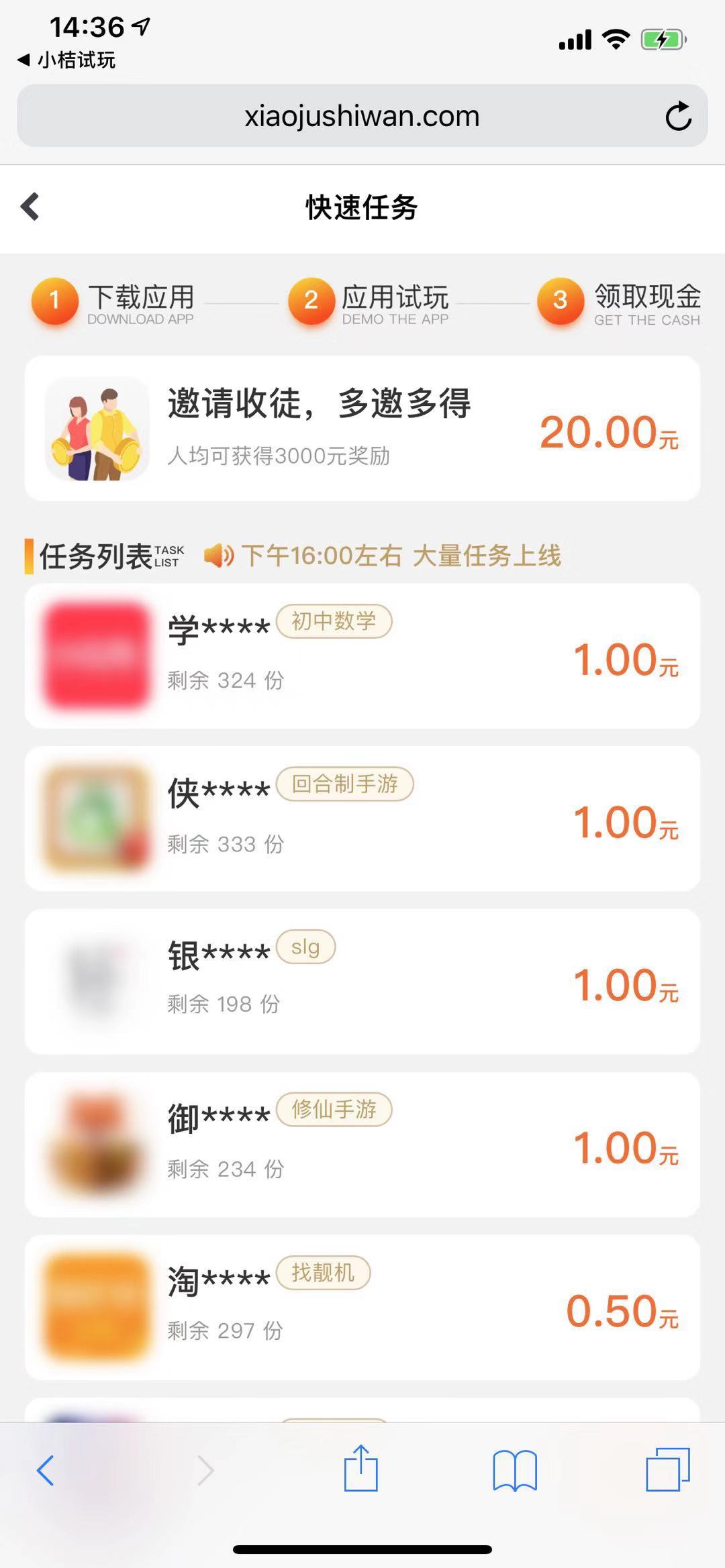
Task: Tap the reload icon in the address bar
Action: click(679, 115)
